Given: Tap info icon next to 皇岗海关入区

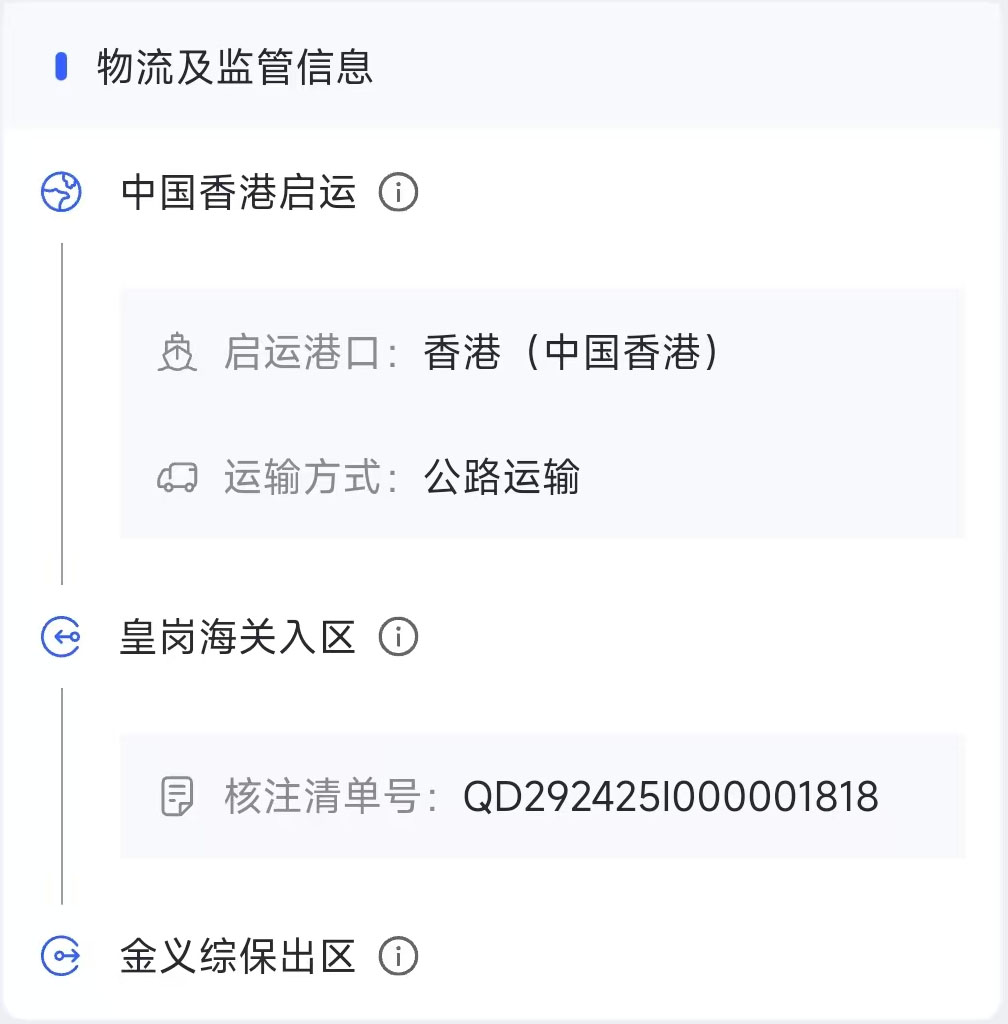Looking at the screenshot, I should click(398, 636).
